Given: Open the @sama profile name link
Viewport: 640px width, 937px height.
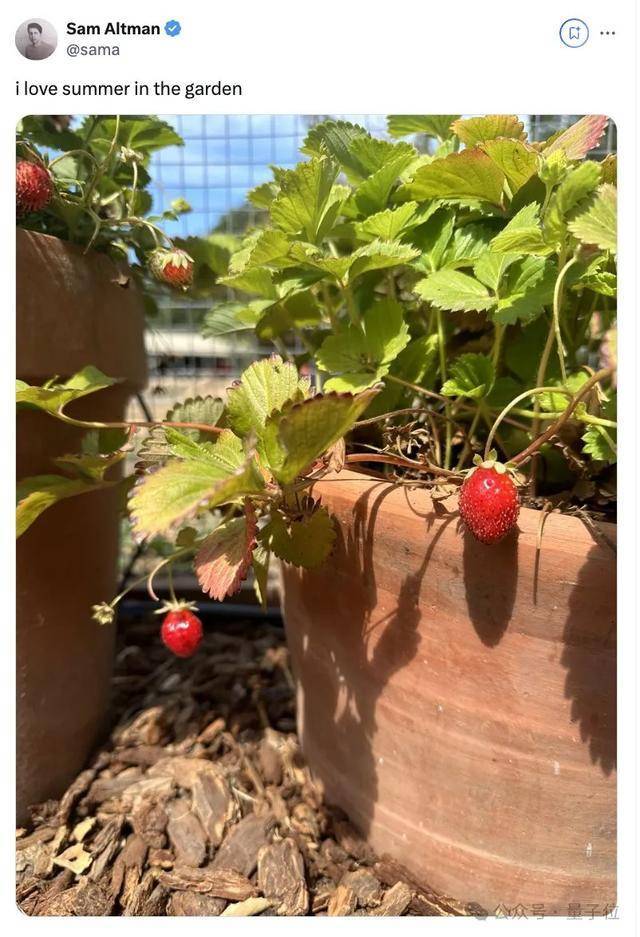Looking at the screenshot, I should [112, 29].
